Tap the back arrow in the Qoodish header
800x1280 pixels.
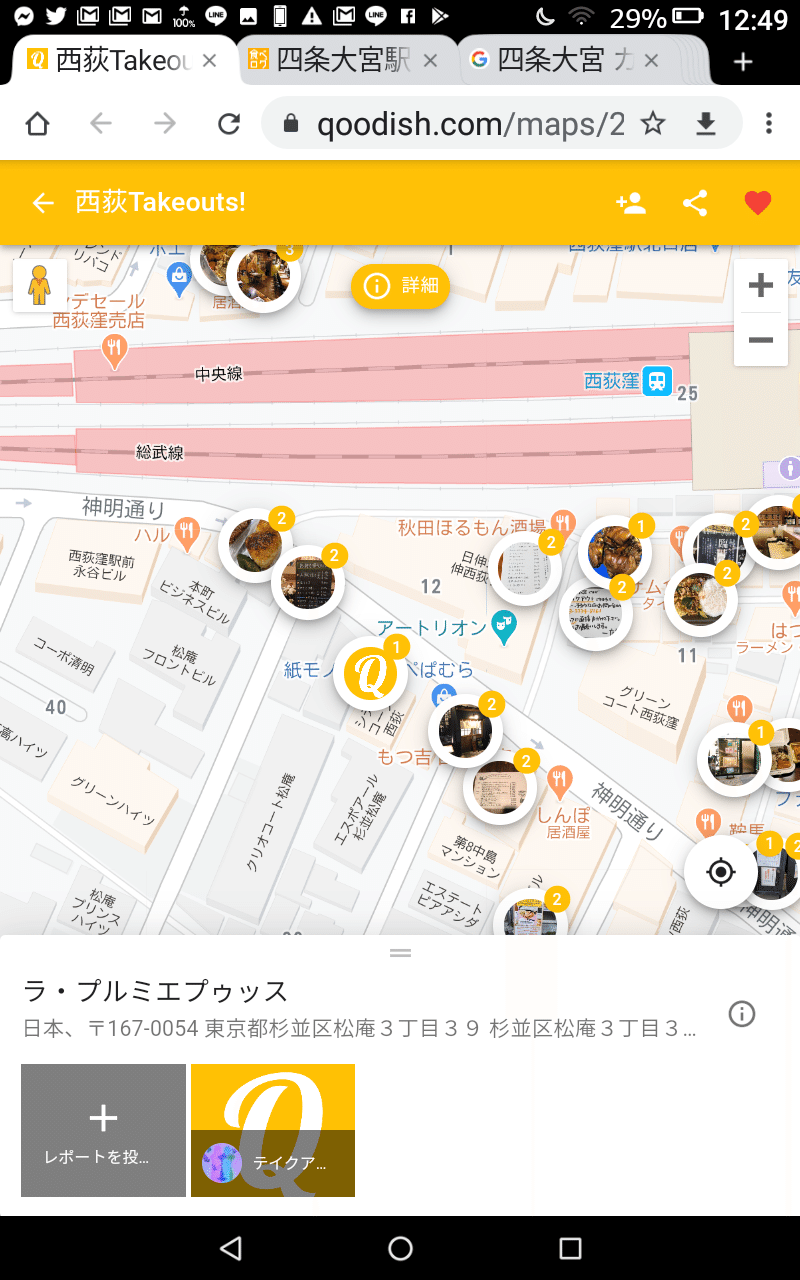click(42, 202)
